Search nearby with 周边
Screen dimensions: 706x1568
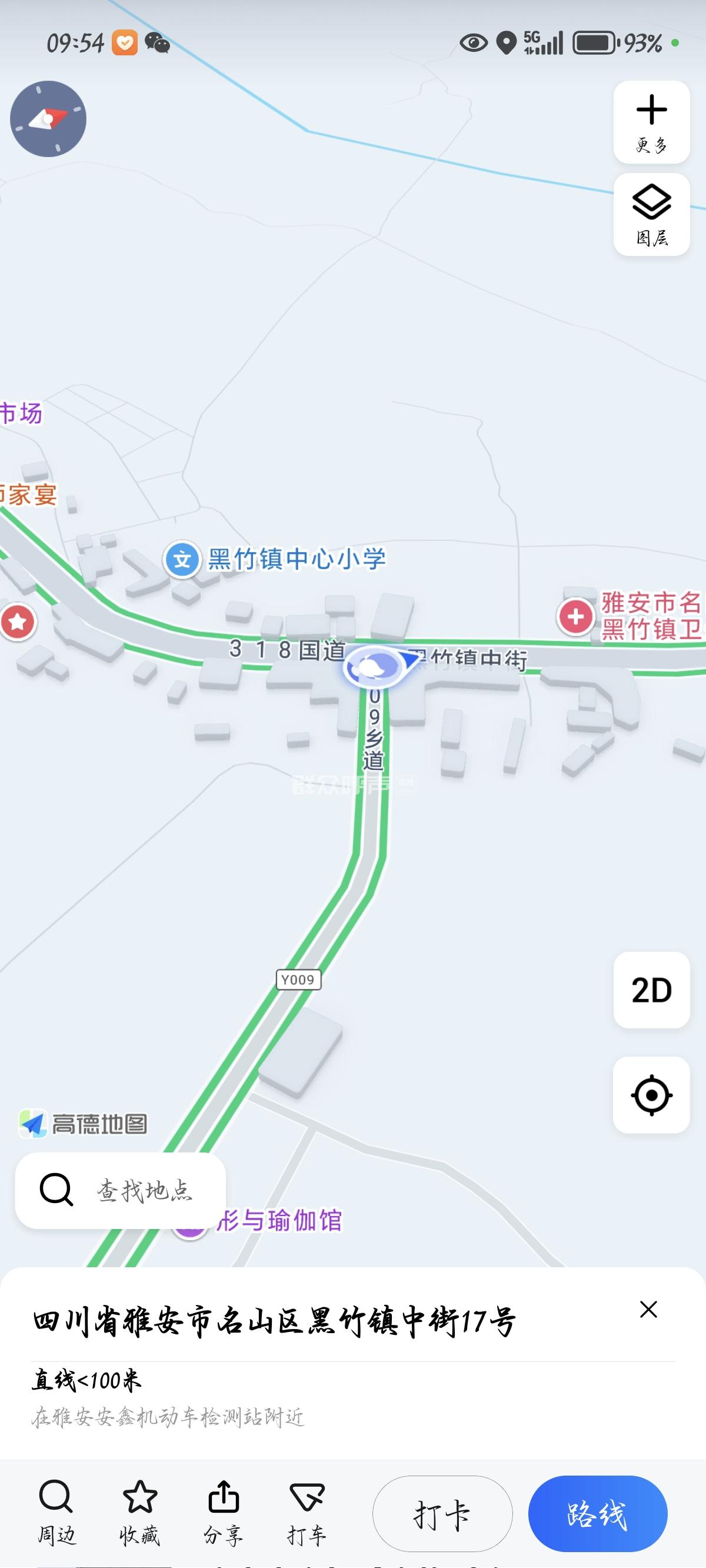coord(56,1513)
